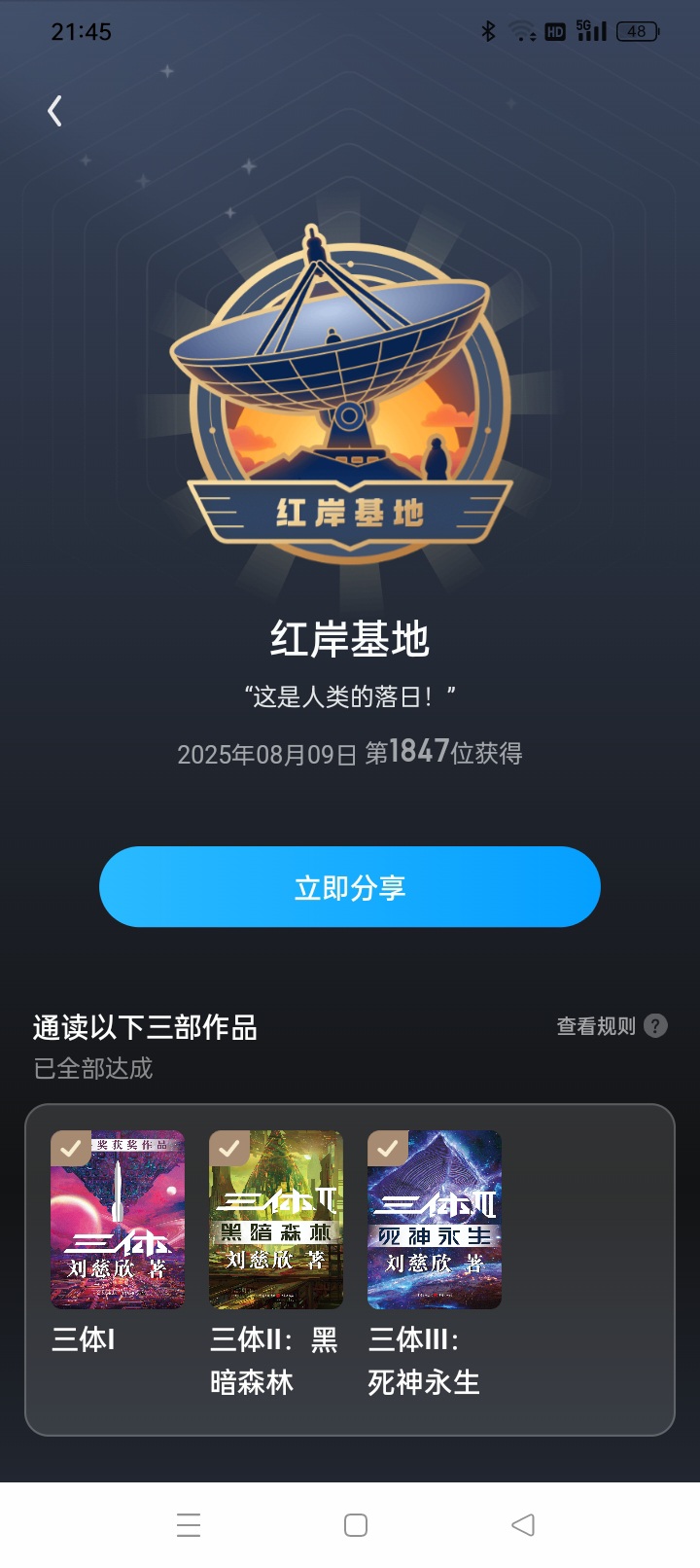
Task: Go to the system home screen
Action: [x=356, y=1525]
